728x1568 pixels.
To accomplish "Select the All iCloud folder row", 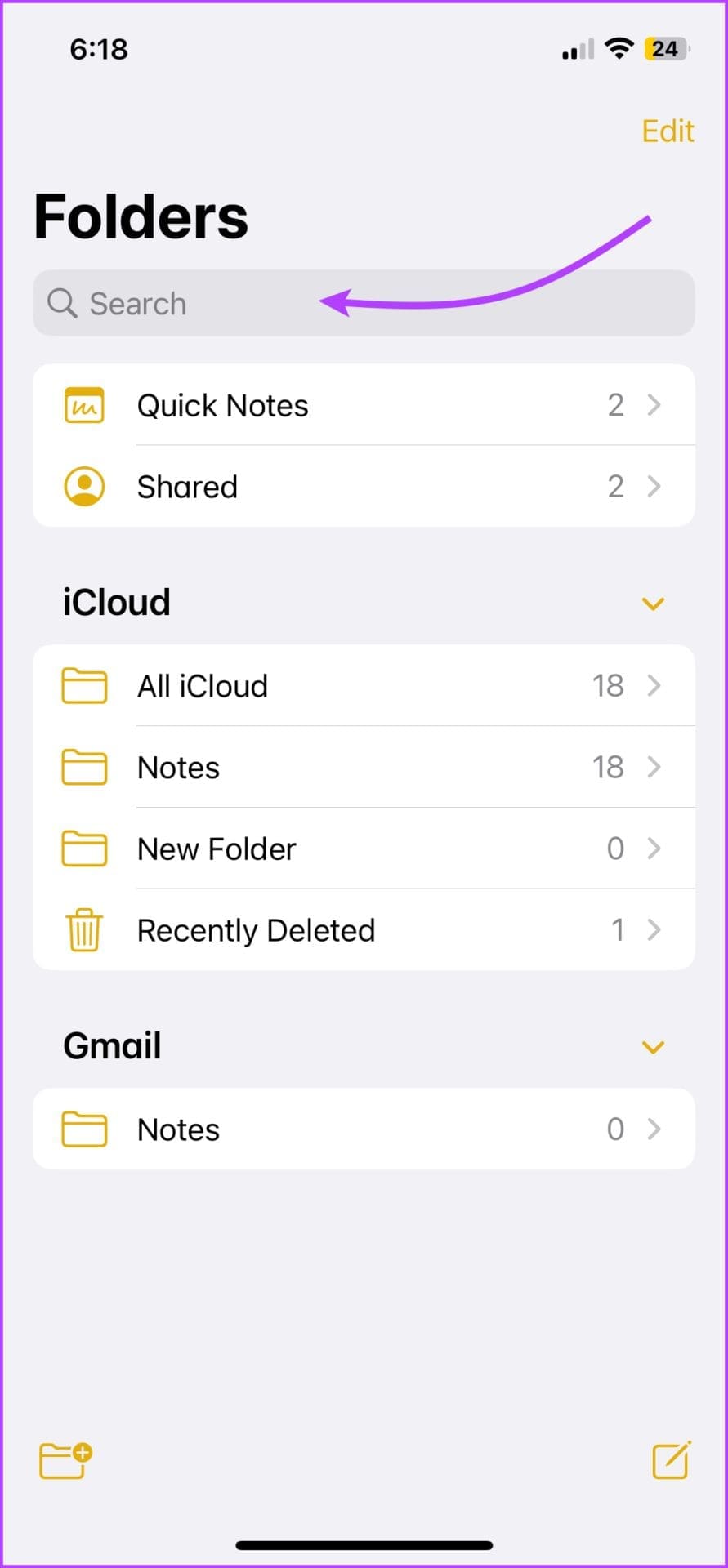I will [364, 685].
